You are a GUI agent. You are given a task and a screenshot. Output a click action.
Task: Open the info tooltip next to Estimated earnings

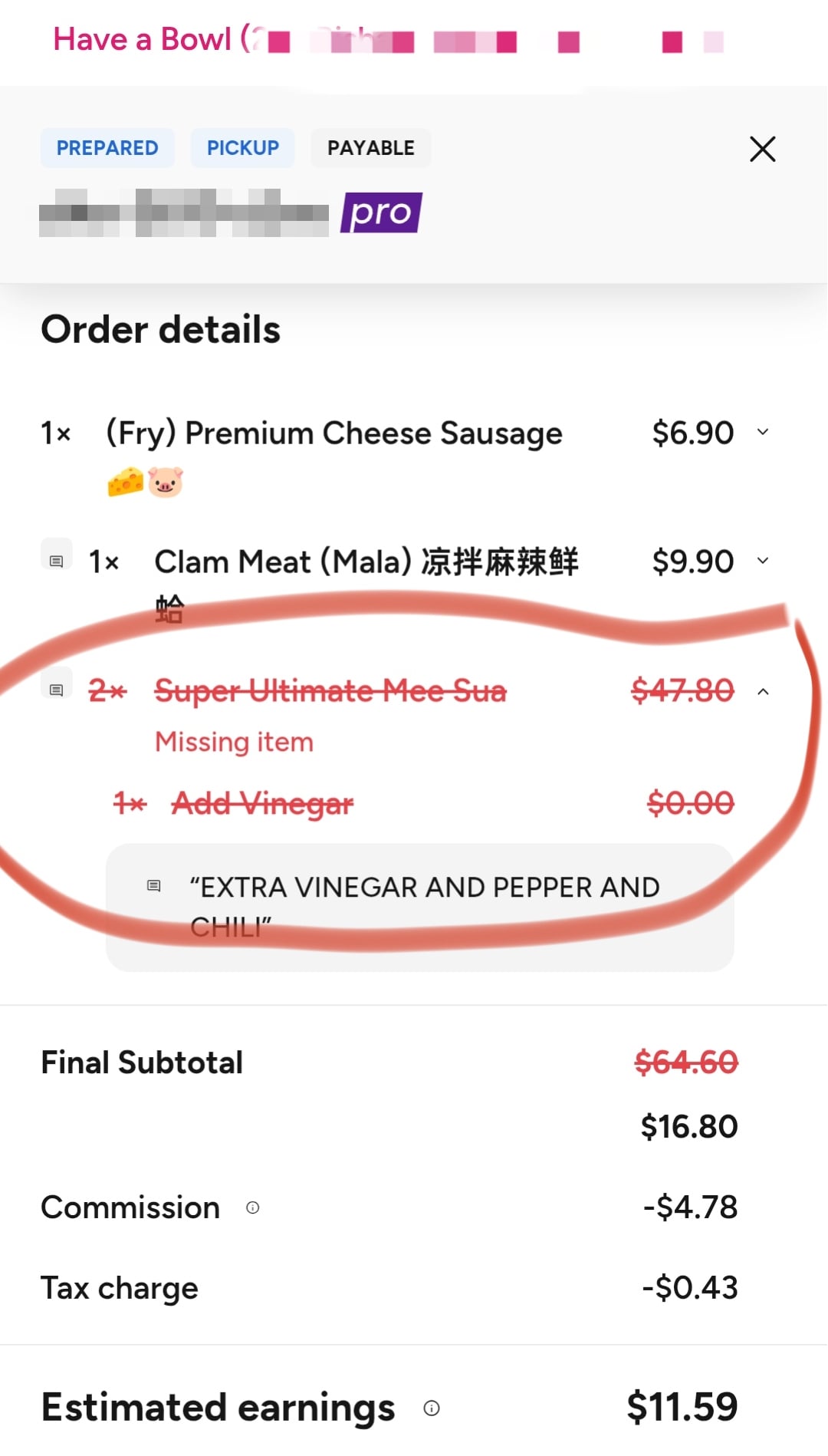tap(432, 1408)
